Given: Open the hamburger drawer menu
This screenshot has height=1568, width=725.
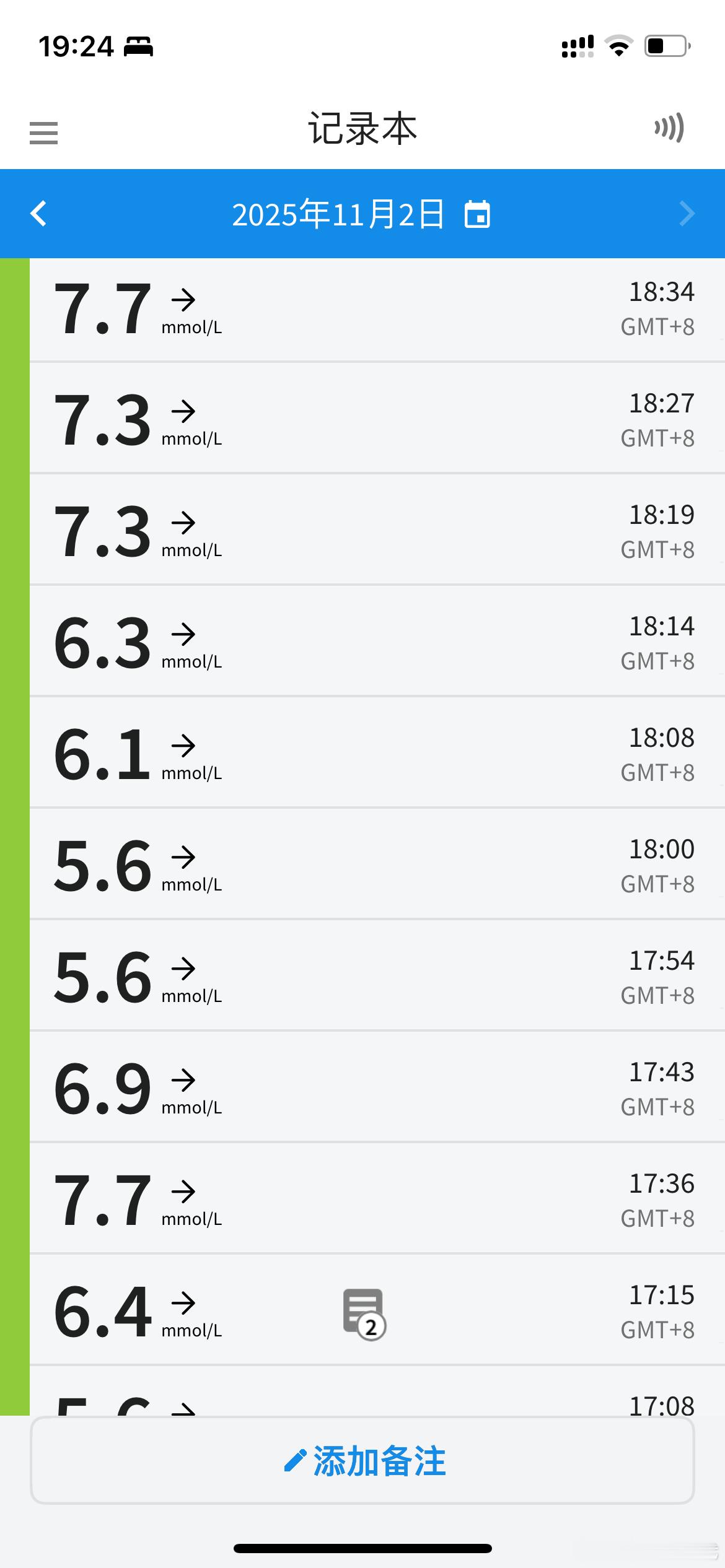Looking at the screenshot, I should 43,133.
